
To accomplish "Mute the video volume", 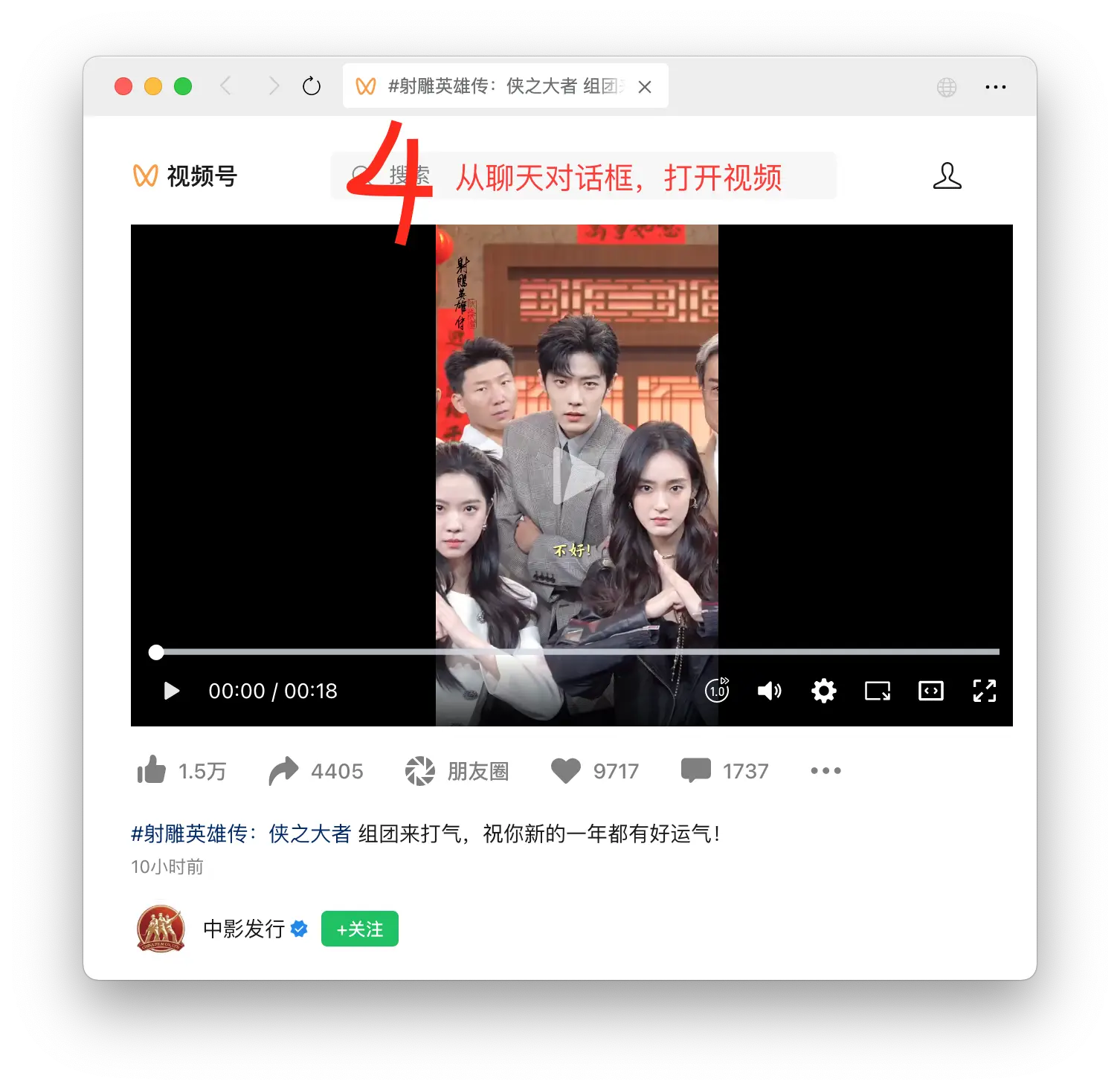I will point(769,691).
